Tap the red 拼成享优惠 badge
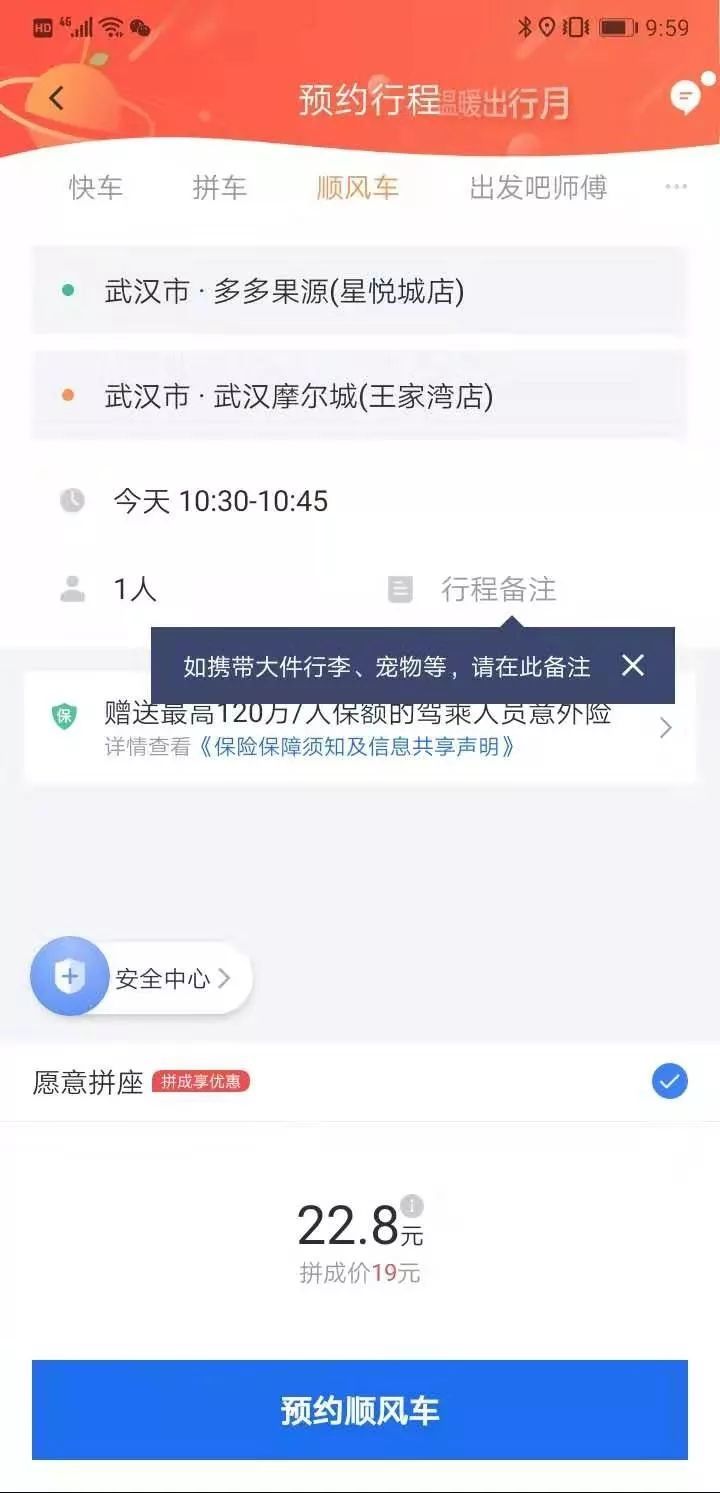Screen dimensions: 720x1493 point(200,1081)
